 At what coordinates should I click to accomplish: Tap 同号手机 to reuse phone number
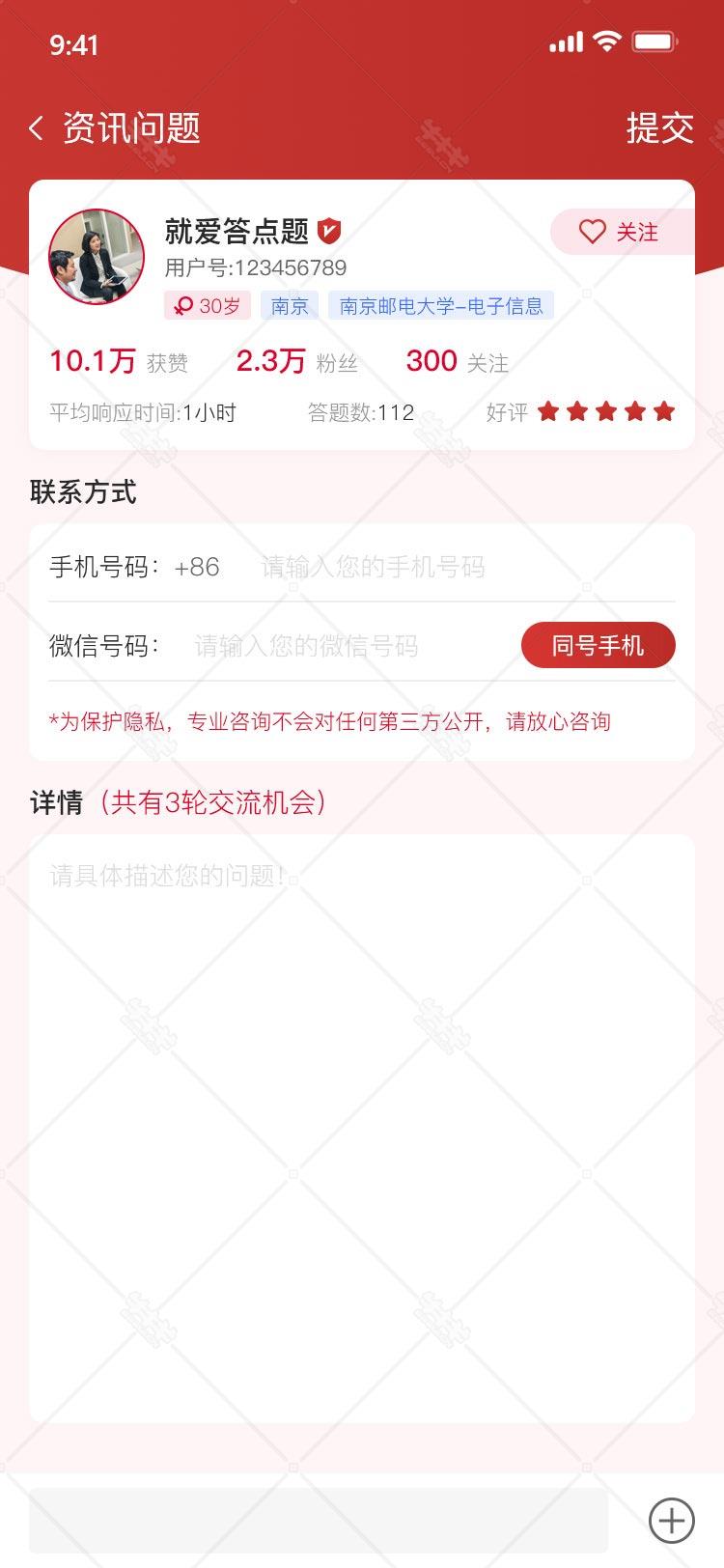coord(599,645)
